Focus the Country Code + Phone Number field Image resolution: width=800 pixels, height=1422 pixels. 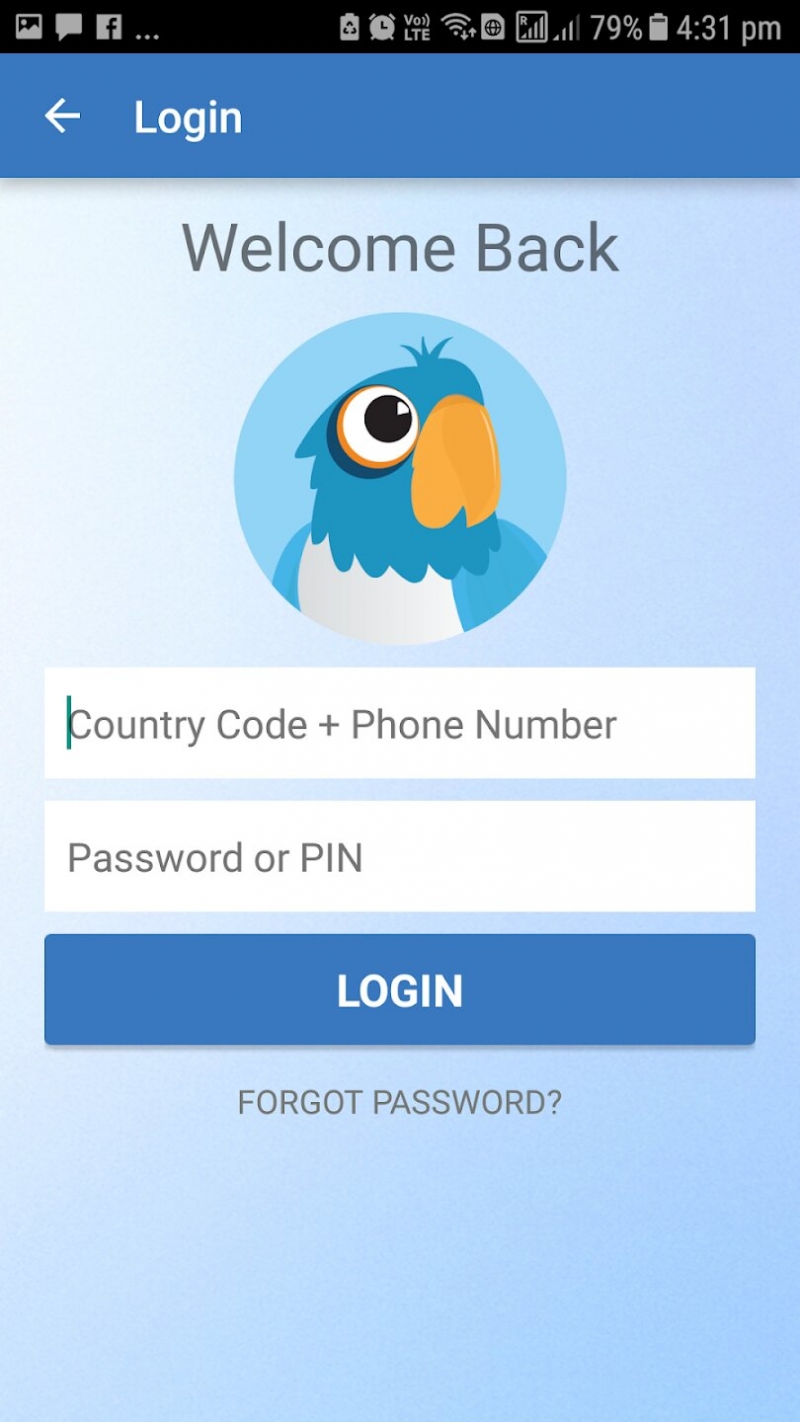point(400,723)
